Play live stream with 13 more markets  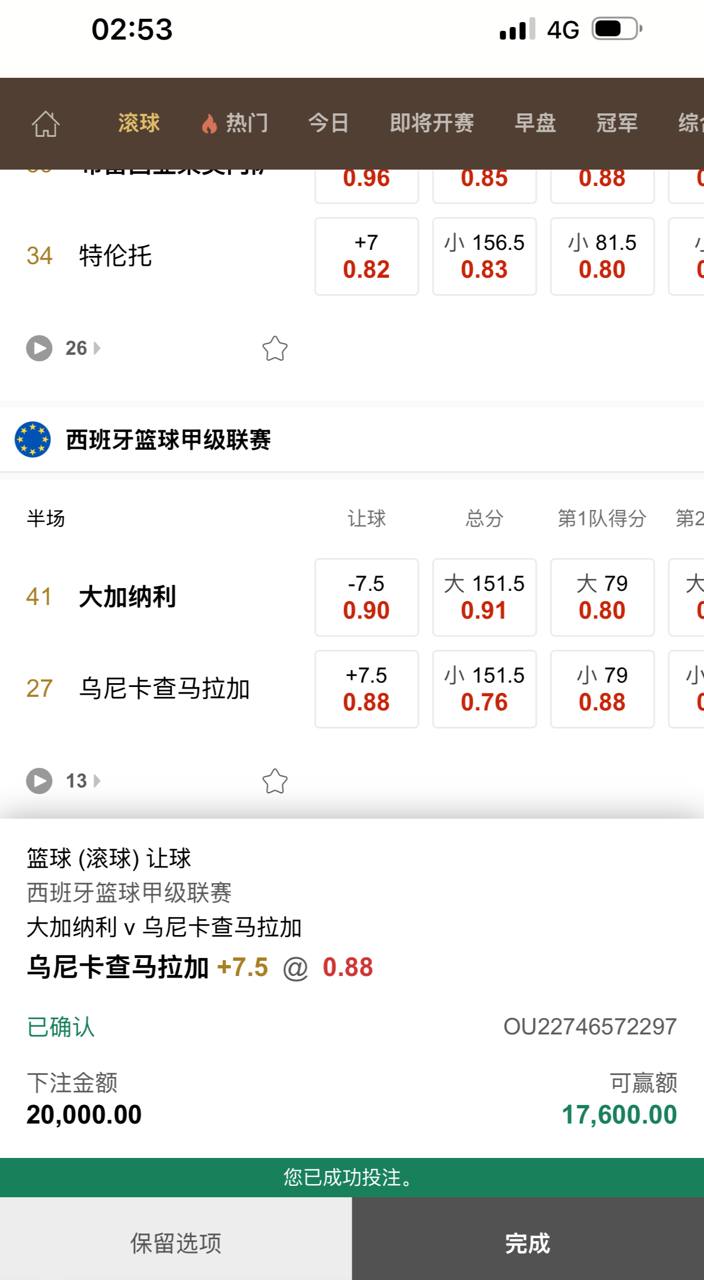(x=40, y=781)
